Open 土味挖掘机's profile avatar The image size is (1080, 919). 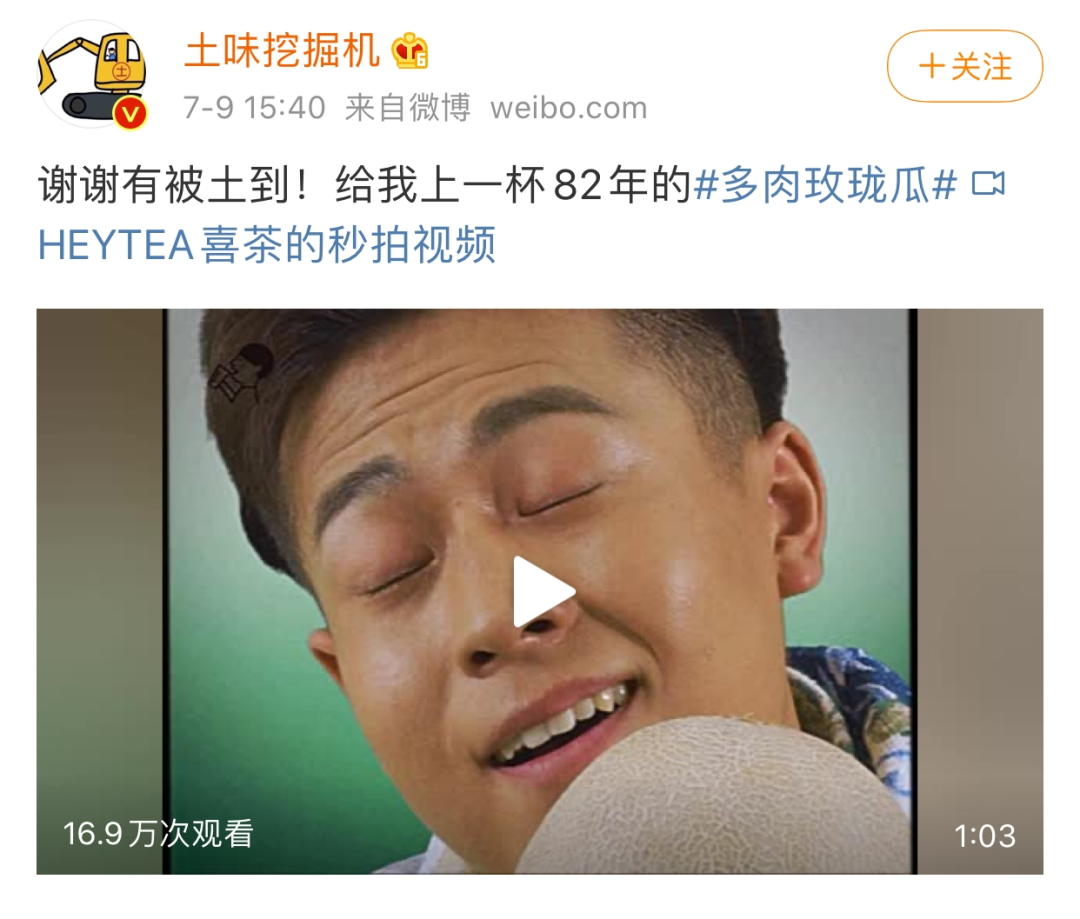point(92,76)
